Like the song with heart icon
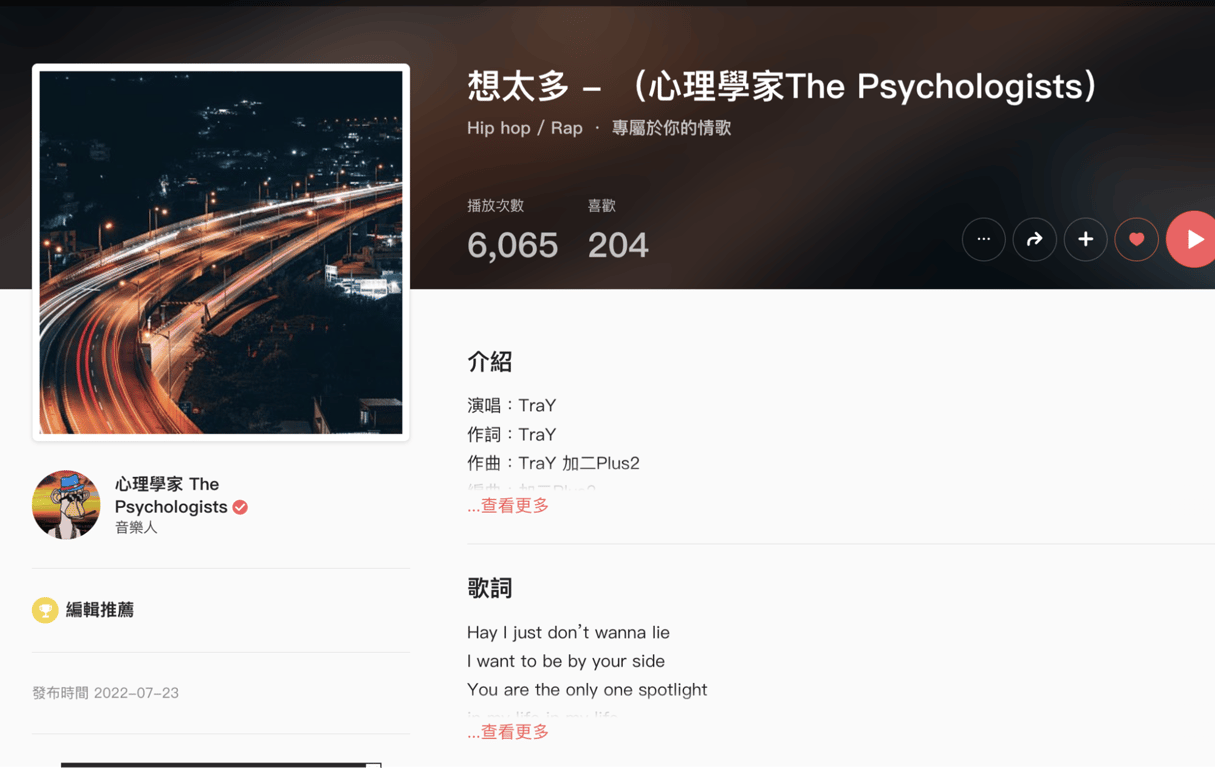The image size is (1215, 768). (x=1136, y=239)
